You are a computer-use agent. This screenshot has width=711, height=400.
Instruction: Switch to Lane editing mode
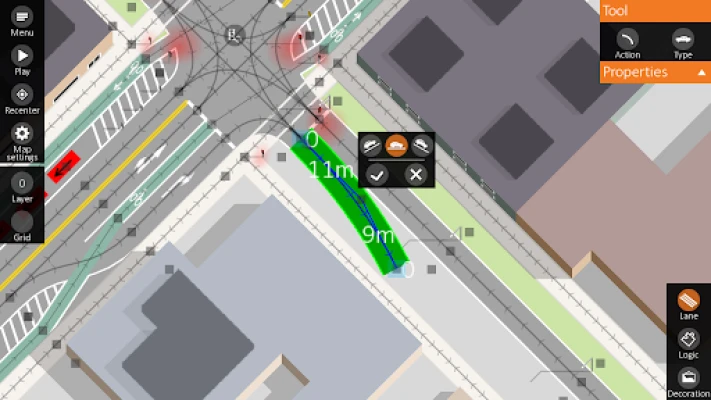coord(689,301)
